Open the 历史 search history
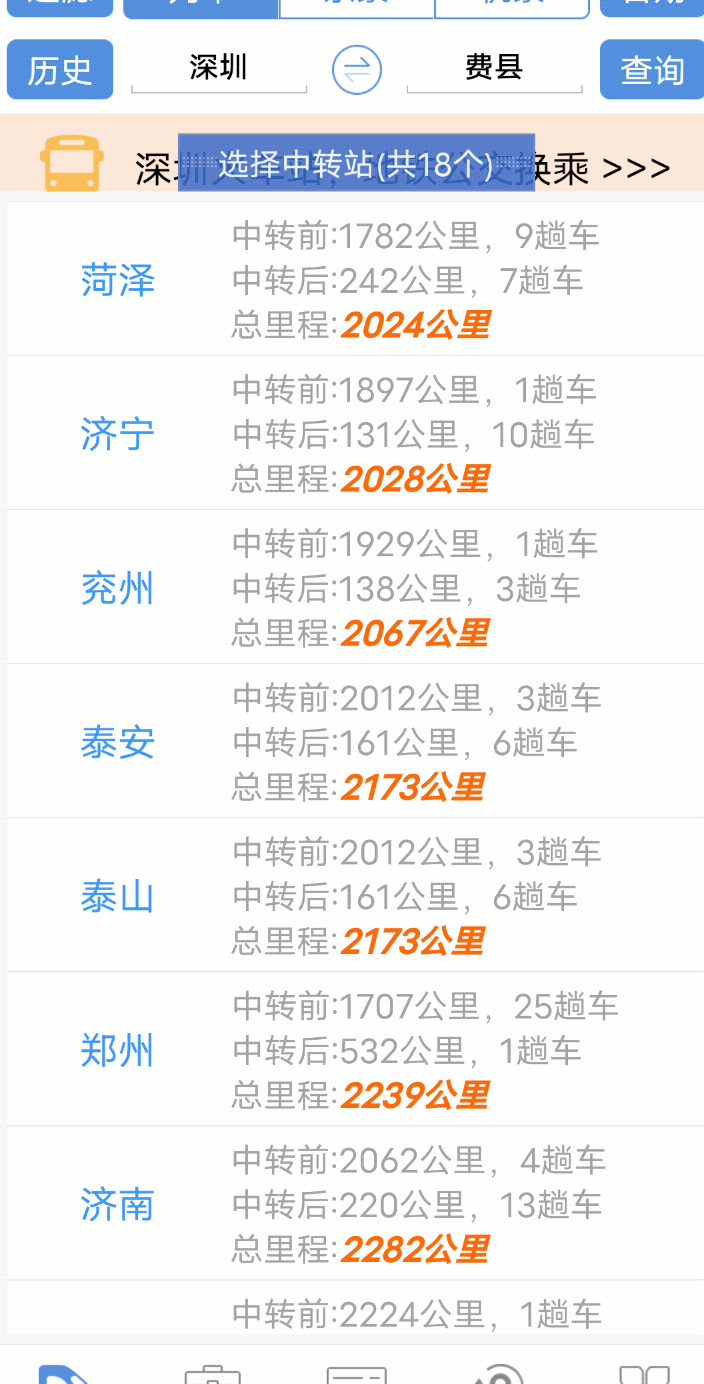Image resolution: width=704 pixels, height=1384 pixels. click(60, 70)
